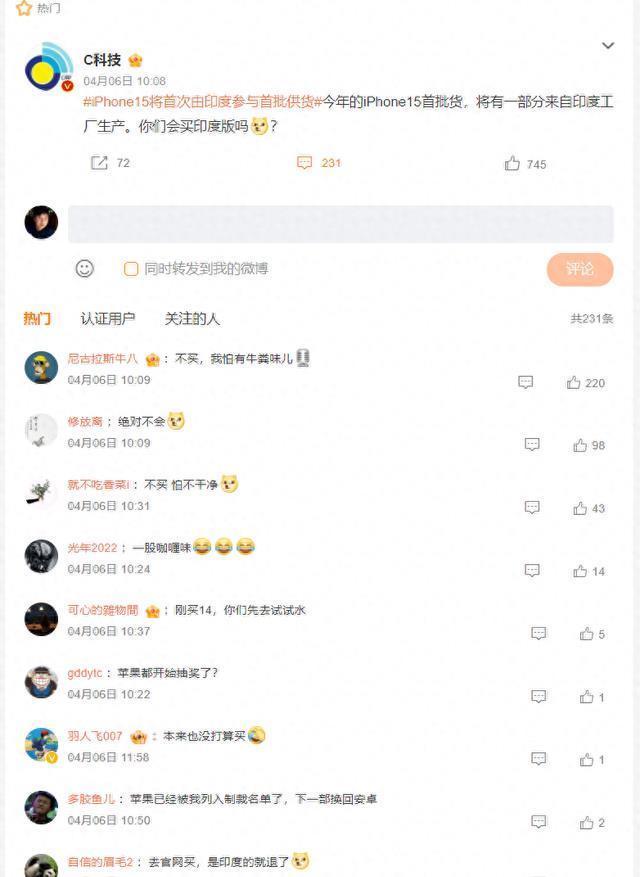
Task: Select the 热门 comments tab
Action: coord(37,319)
